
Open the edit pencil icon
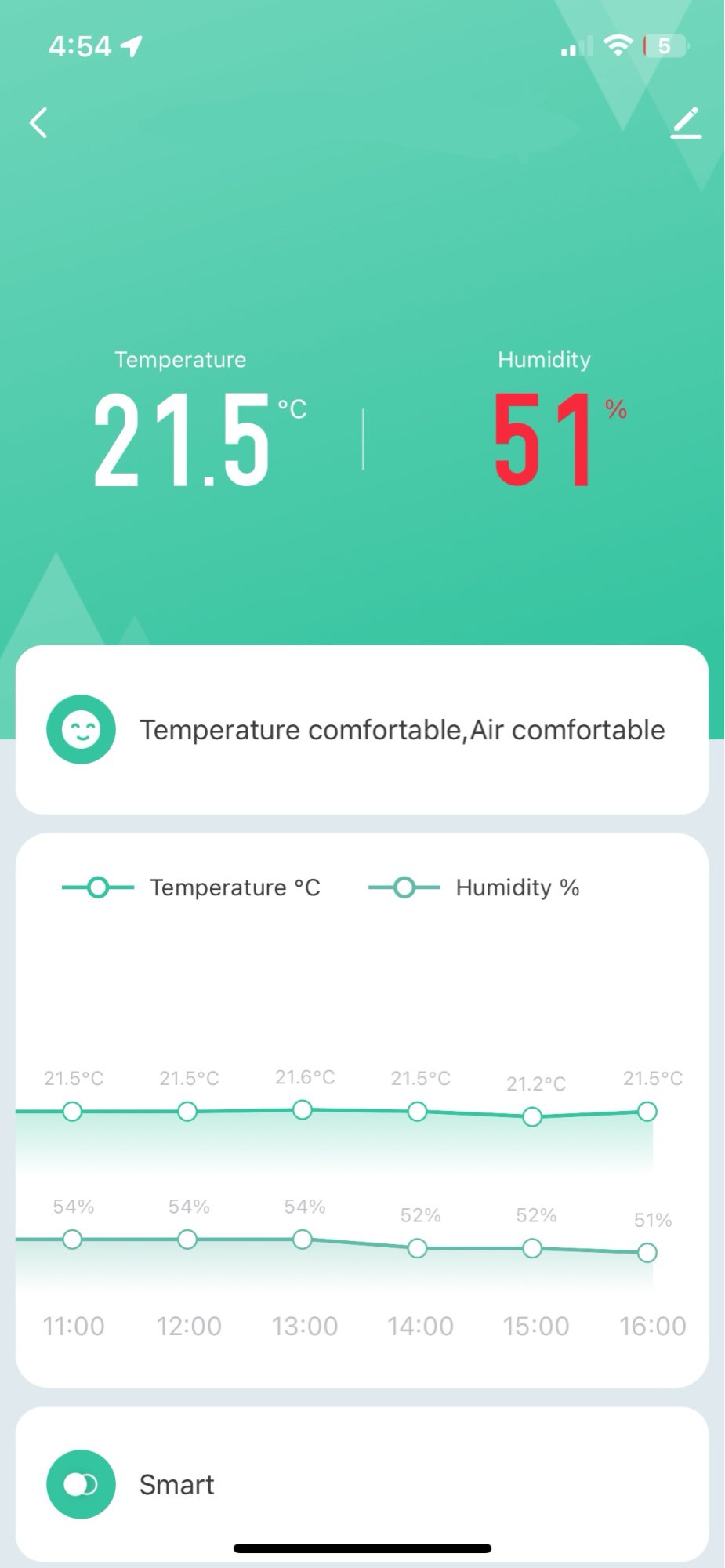(x=686, y=123)
